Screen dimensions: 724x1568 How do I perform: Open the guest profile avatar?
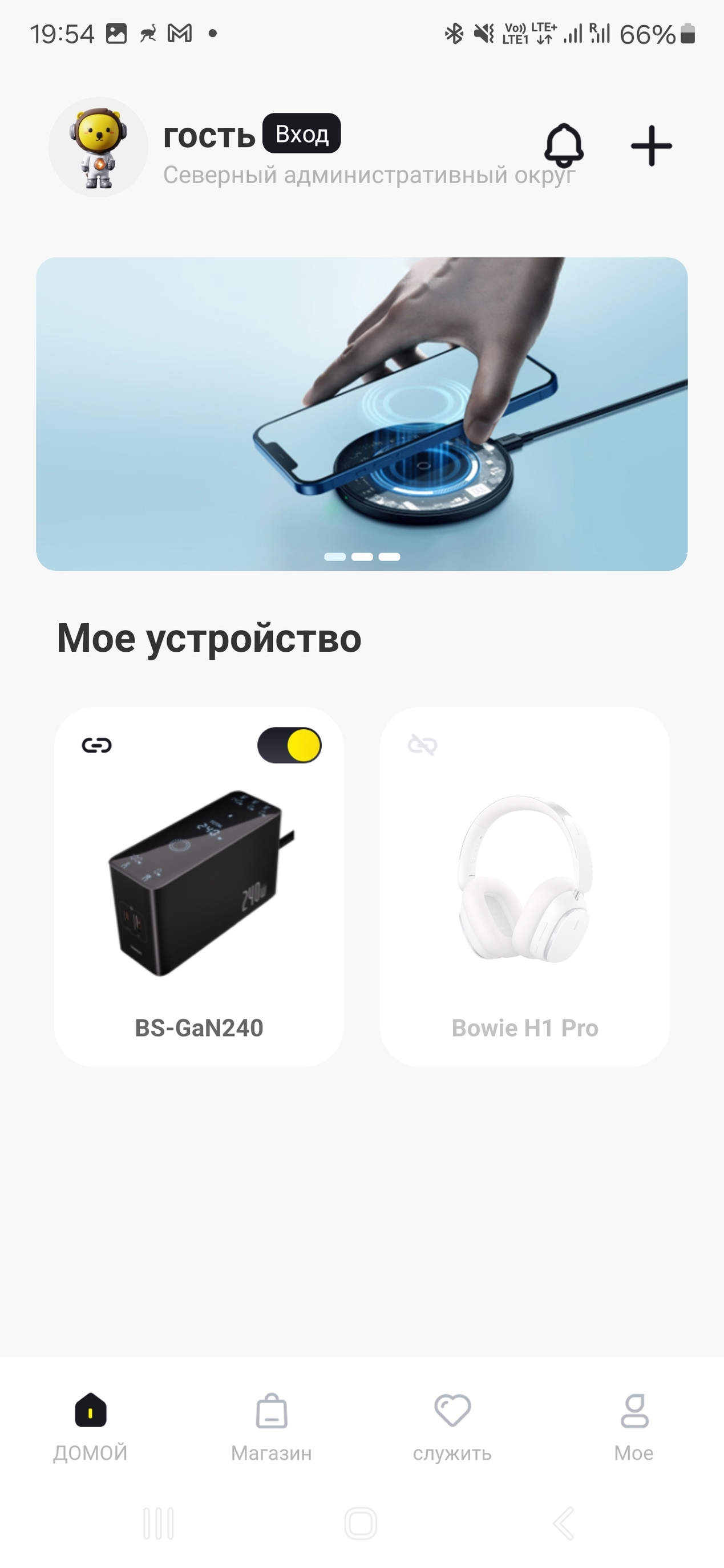pos(99,147)
